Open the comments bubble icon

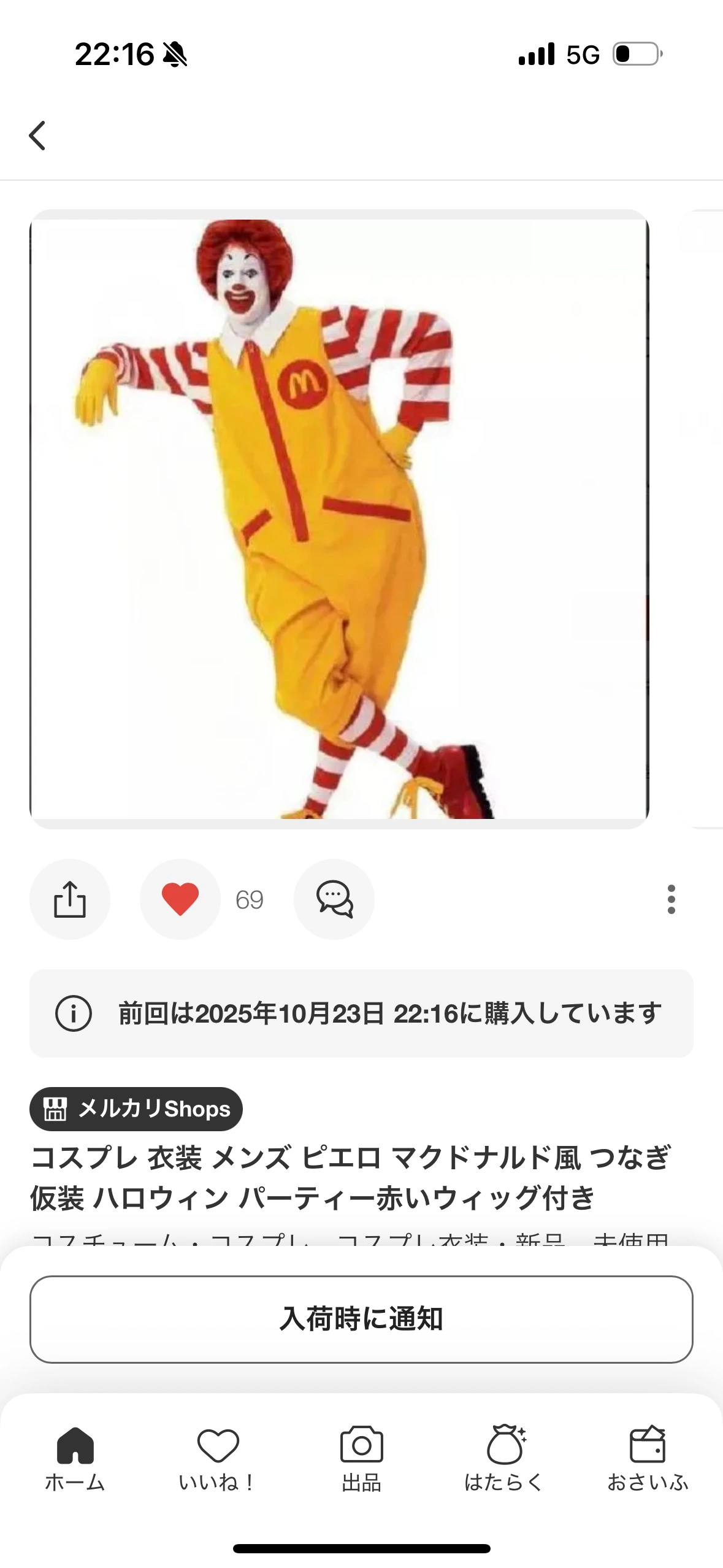click(x=334, y=899)
